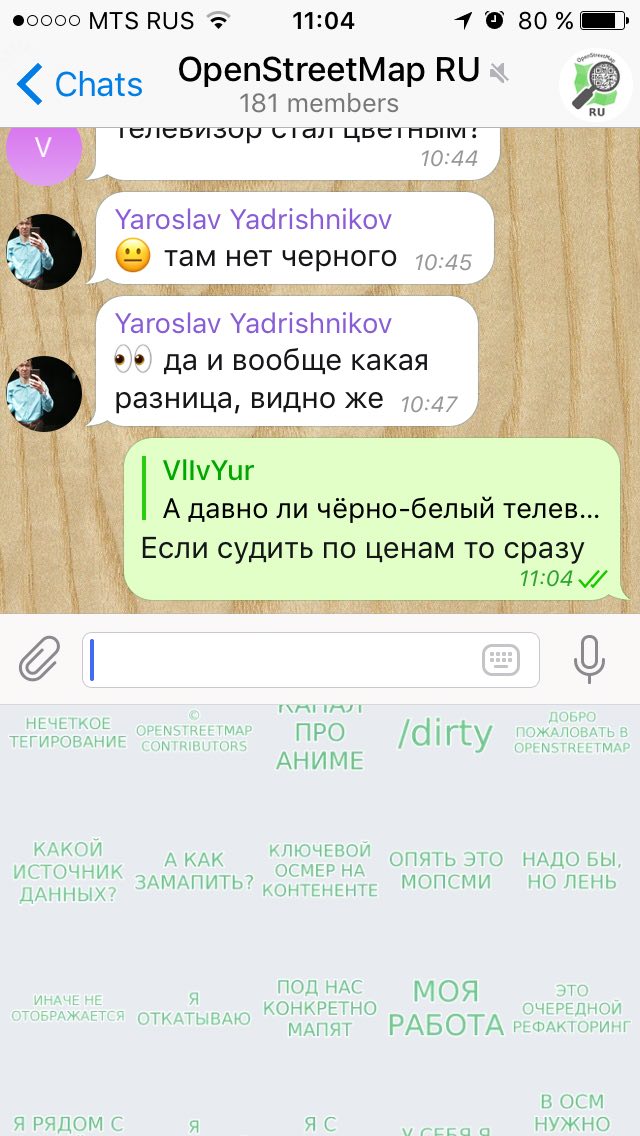Send the ЭТО ОЧЕРЕДНОЙ РЕФАКТОРИНГ sticker
Screen dimensions: 640x1136
(572, 1008)
